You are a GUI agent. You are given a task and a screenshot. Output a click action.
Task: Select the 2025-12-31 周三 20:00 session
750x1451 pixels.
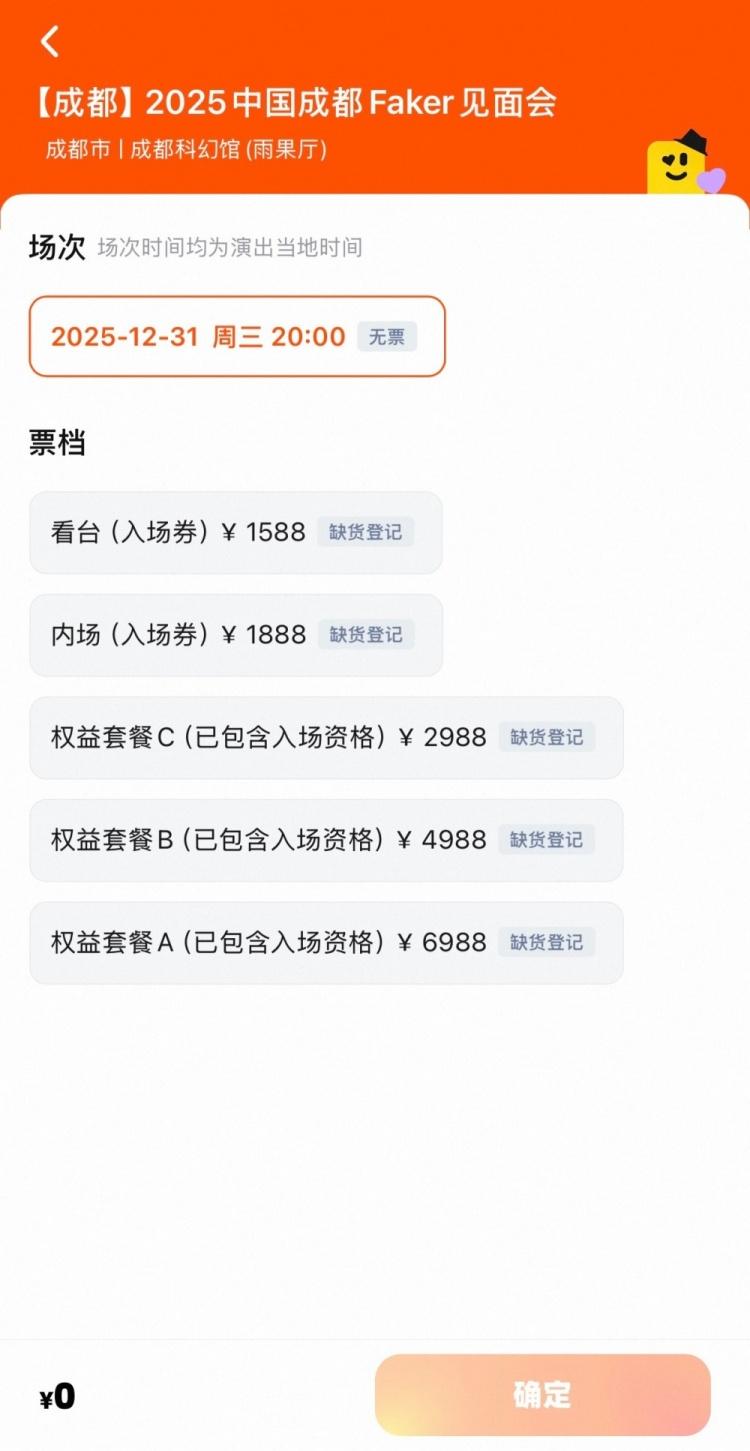(237, 336)
